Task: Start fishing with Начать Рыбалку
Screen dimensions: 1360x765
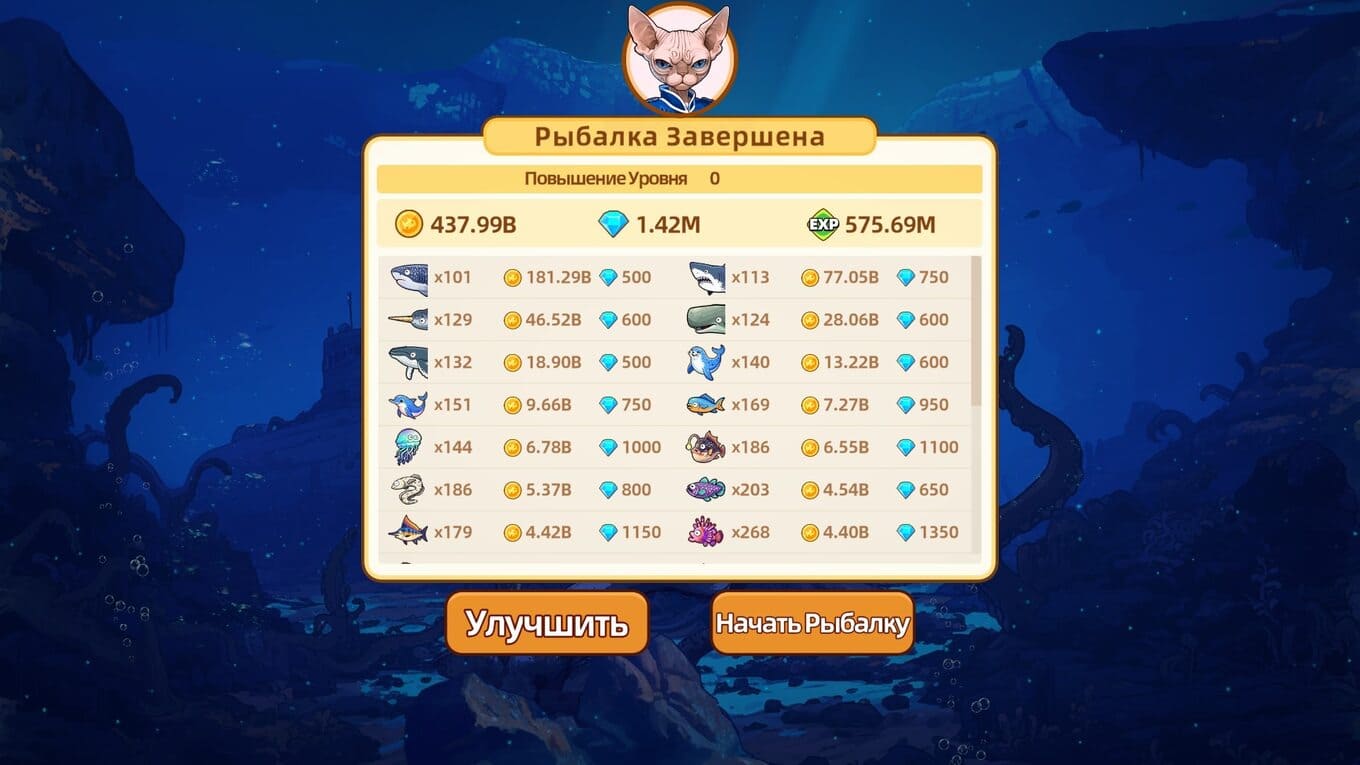Action: (x=812, y=623)
